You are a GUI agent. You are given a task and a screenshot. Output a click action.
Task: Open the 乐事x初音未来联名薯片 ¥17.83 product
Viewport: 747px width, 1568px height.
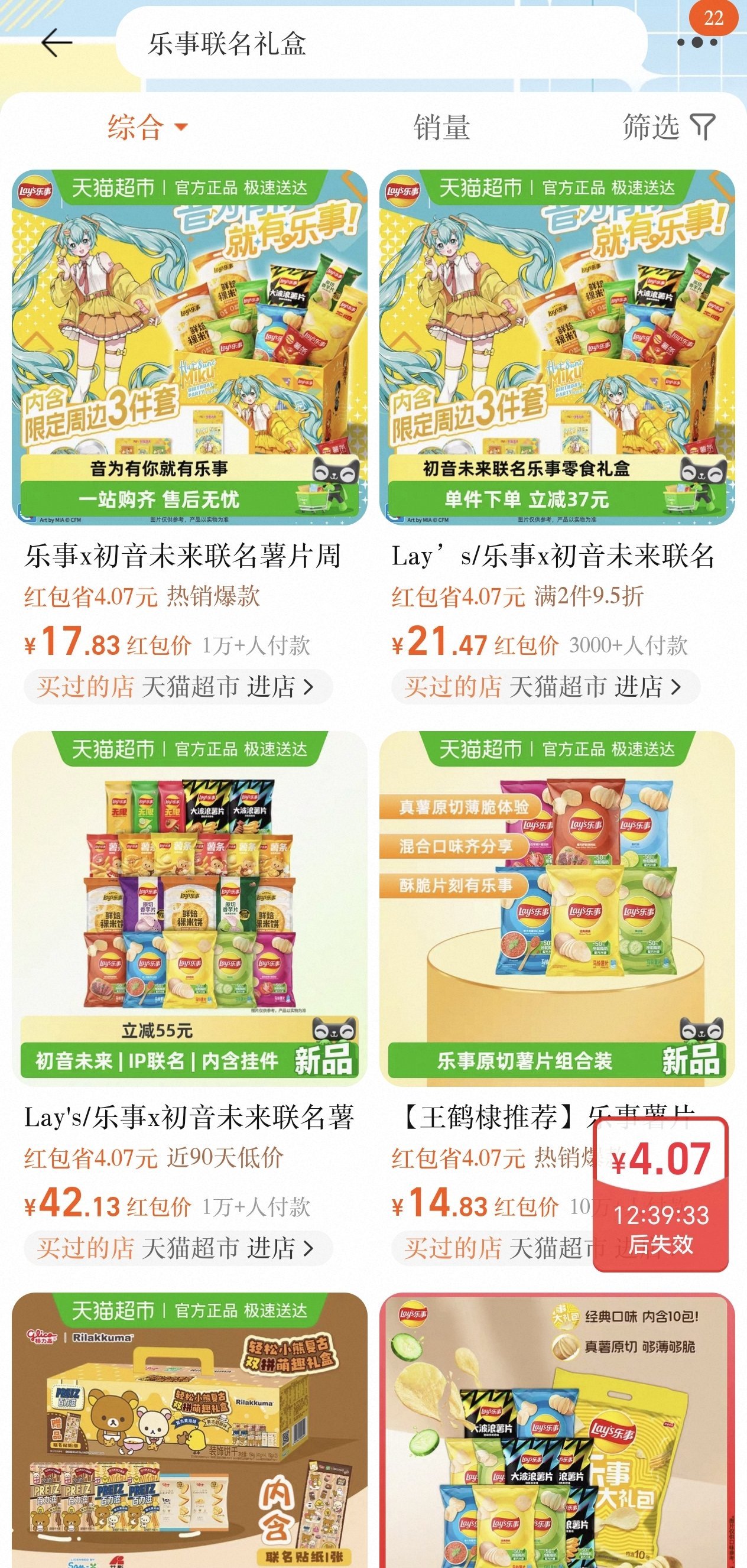click(189, 347)
